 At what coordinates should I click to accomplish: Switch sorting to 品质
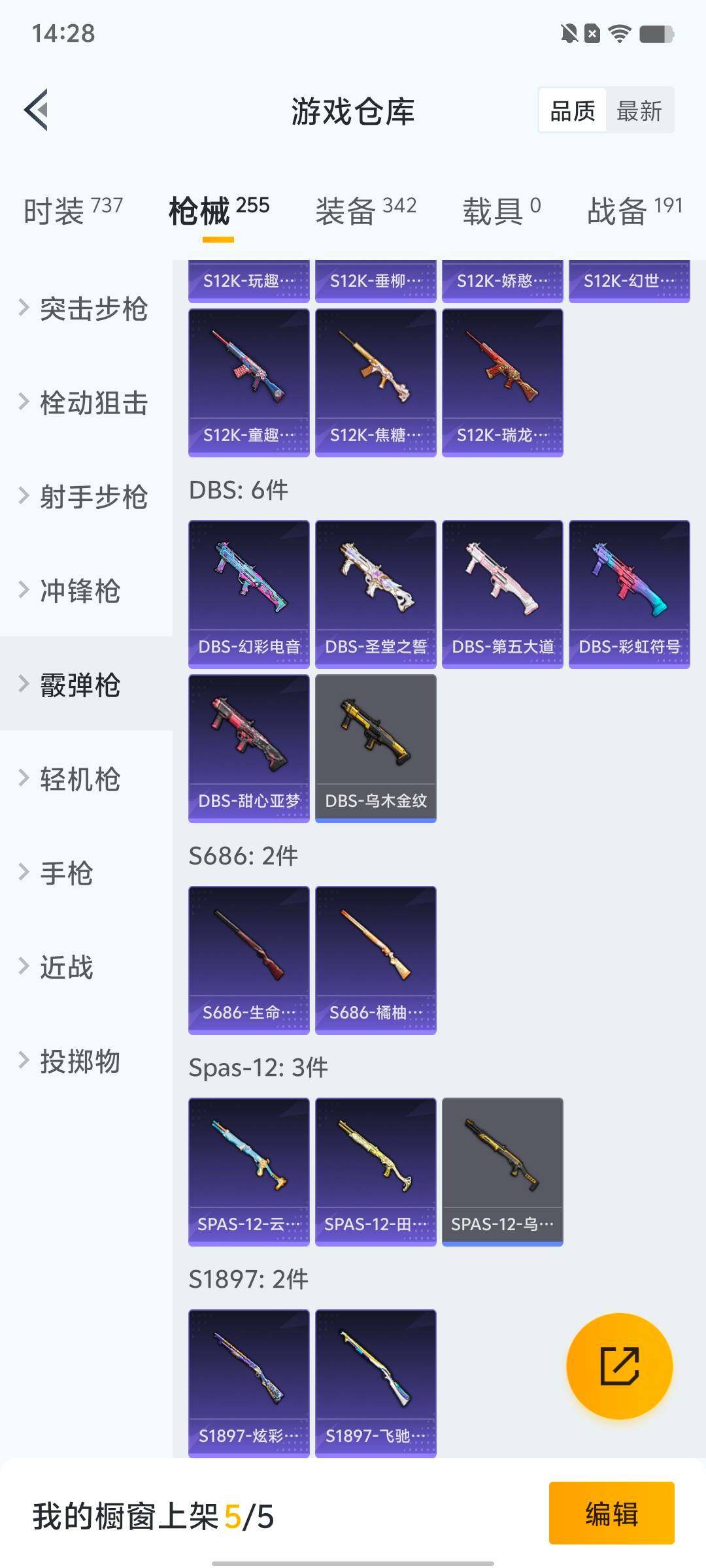[572, 110]
